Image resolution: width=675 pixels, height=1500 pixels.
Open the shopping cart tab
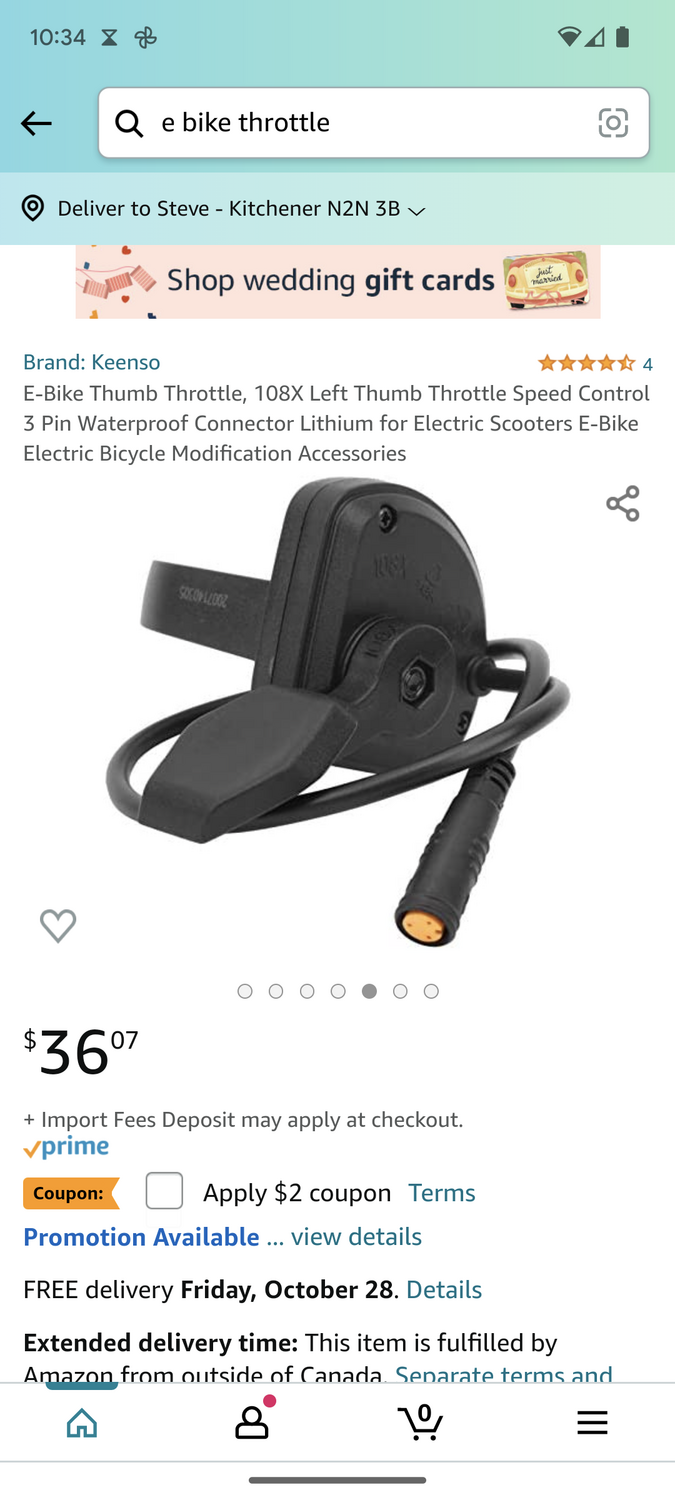click(421, 1422)
